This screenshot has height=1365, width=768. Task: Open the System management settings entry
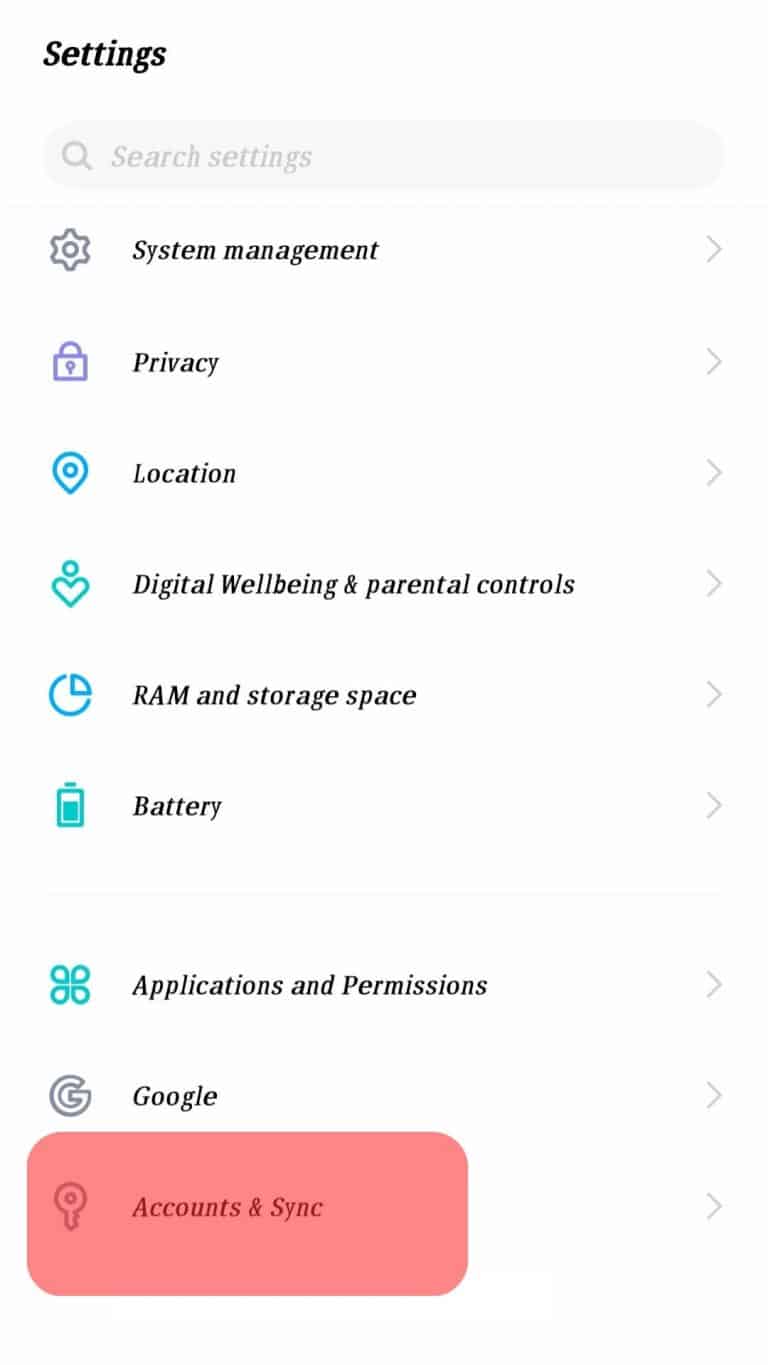(255, 250)
